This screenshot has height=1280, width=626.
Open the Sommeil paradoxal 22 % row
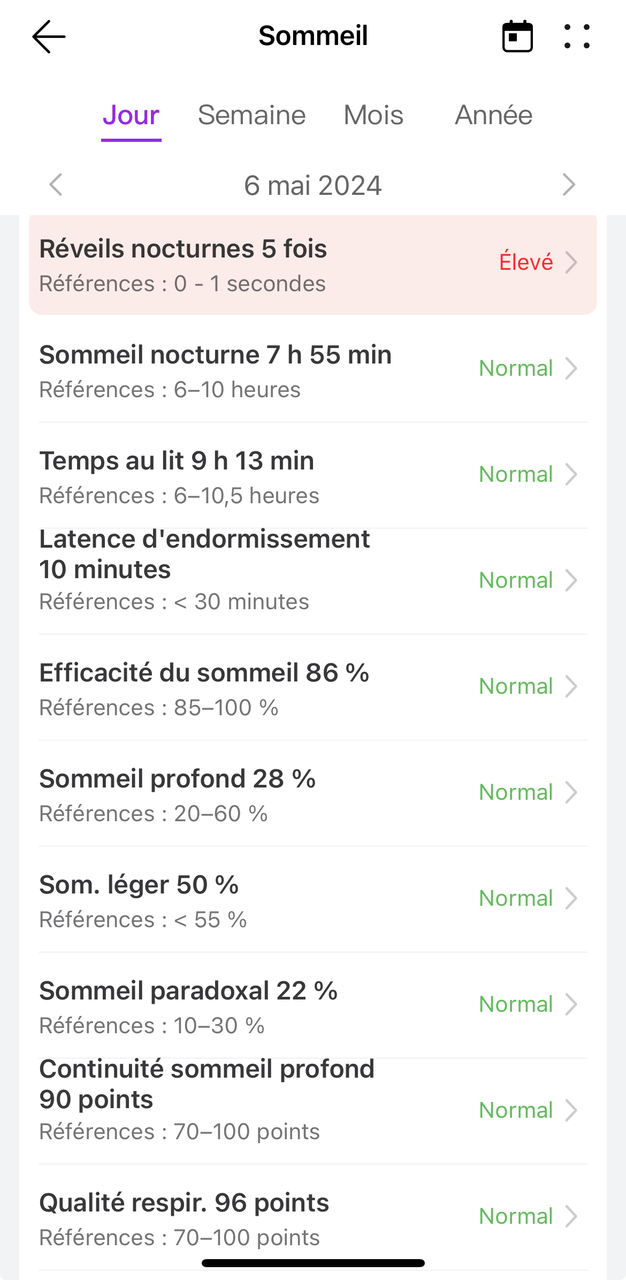(x=313, y=1006)
